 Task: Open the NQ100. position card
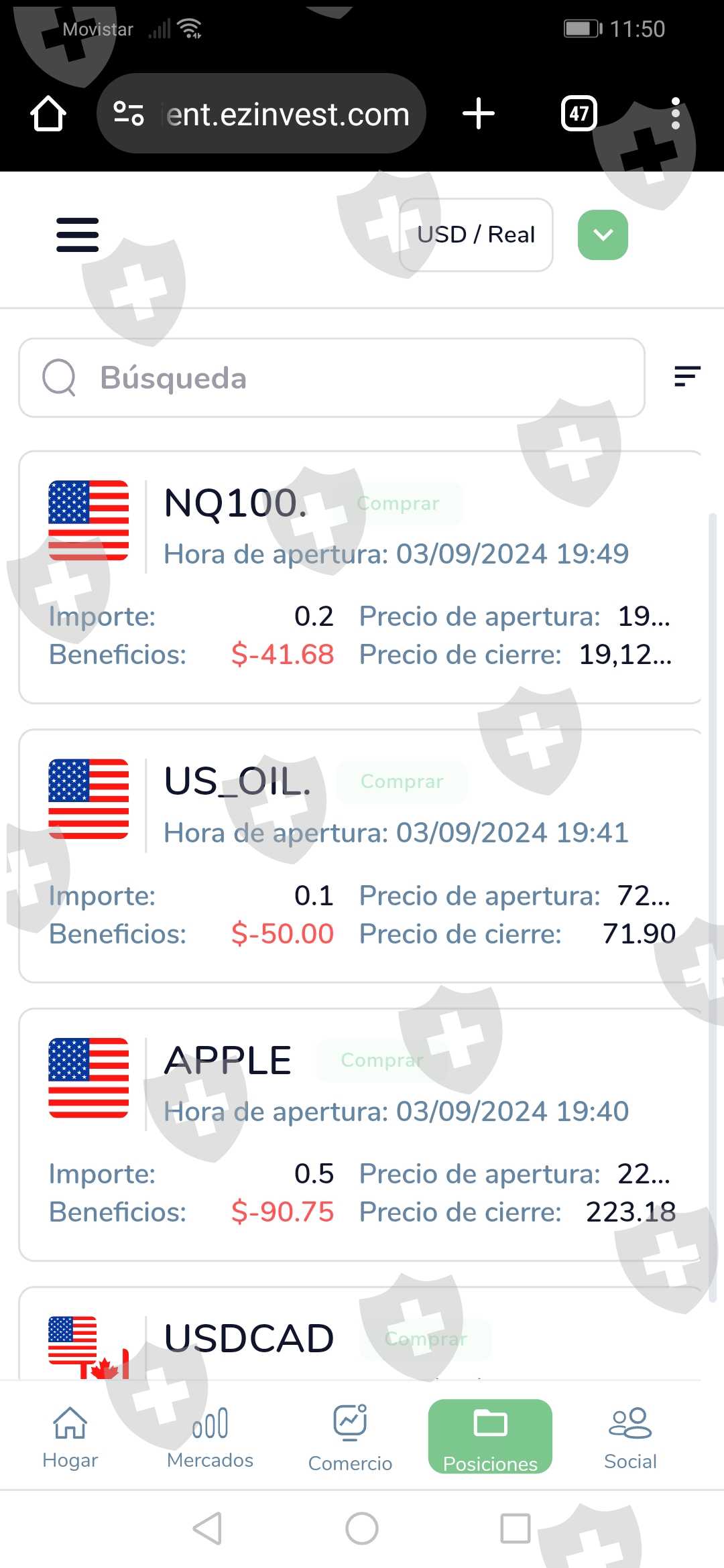coord(361,578)
